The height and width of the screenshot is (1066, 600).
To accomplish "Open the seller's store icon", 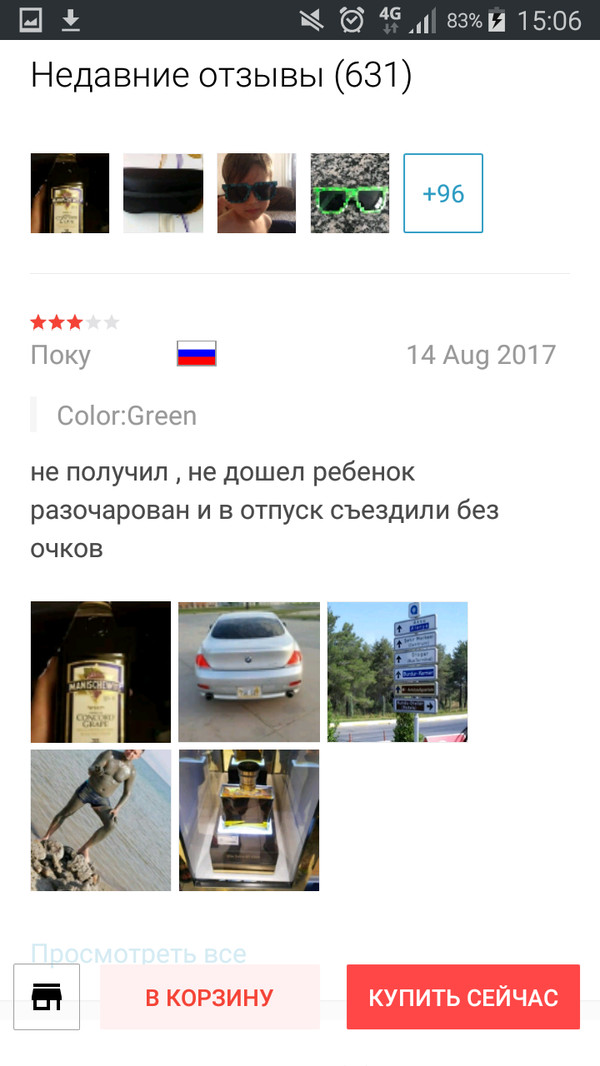I will point(47,997).
